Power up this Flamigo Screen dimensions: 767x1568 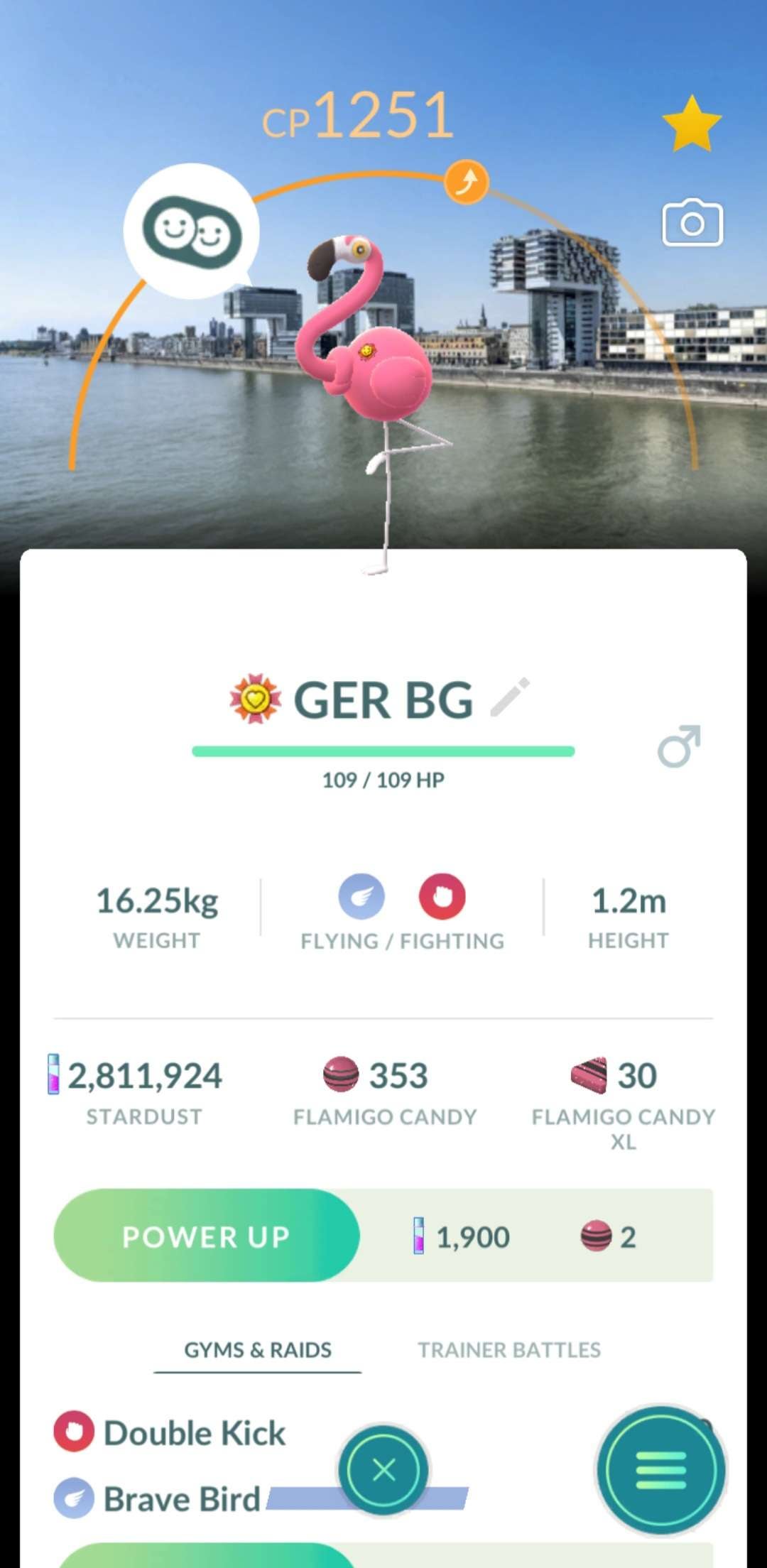tap(207, 1236)
